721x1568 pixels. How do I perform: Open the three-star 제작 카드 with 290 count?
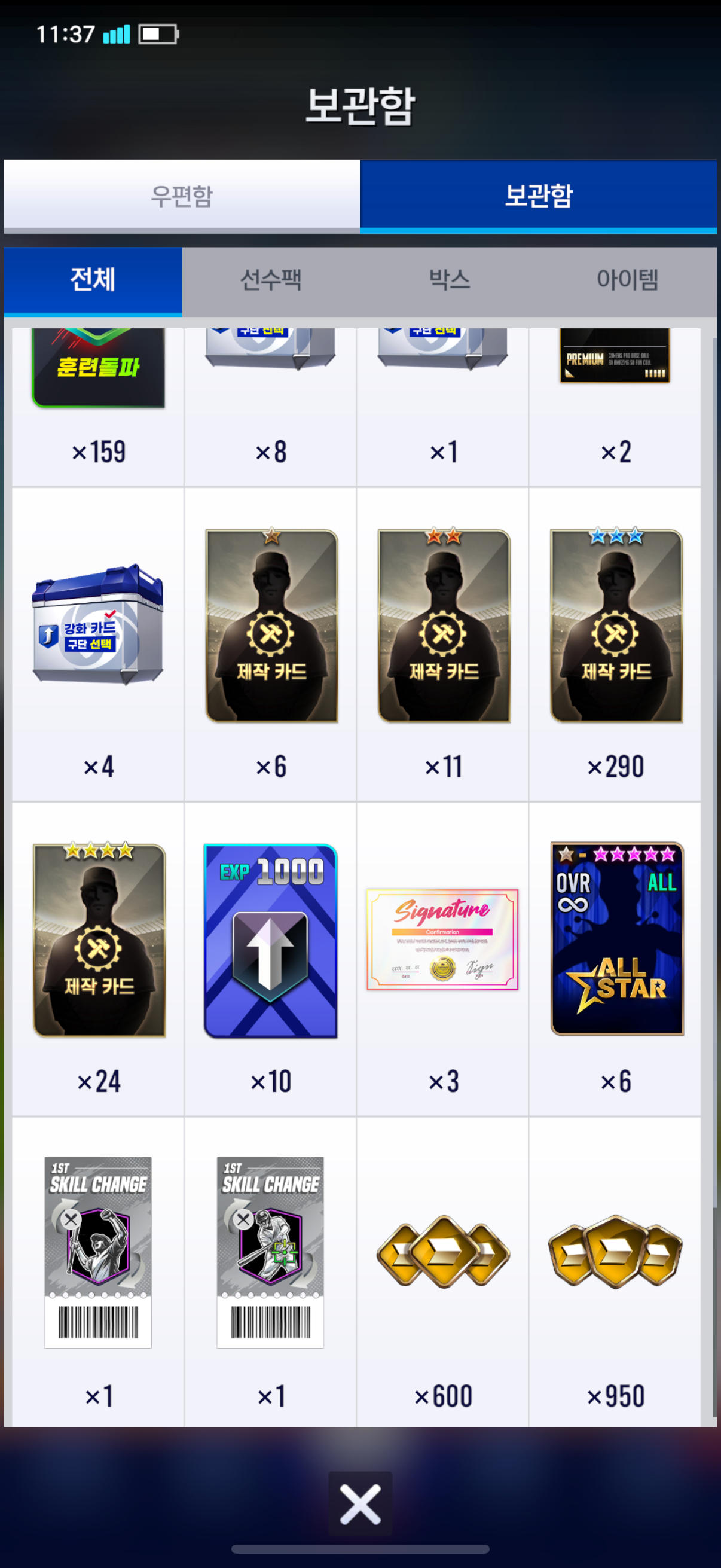(x=615, y=644)
